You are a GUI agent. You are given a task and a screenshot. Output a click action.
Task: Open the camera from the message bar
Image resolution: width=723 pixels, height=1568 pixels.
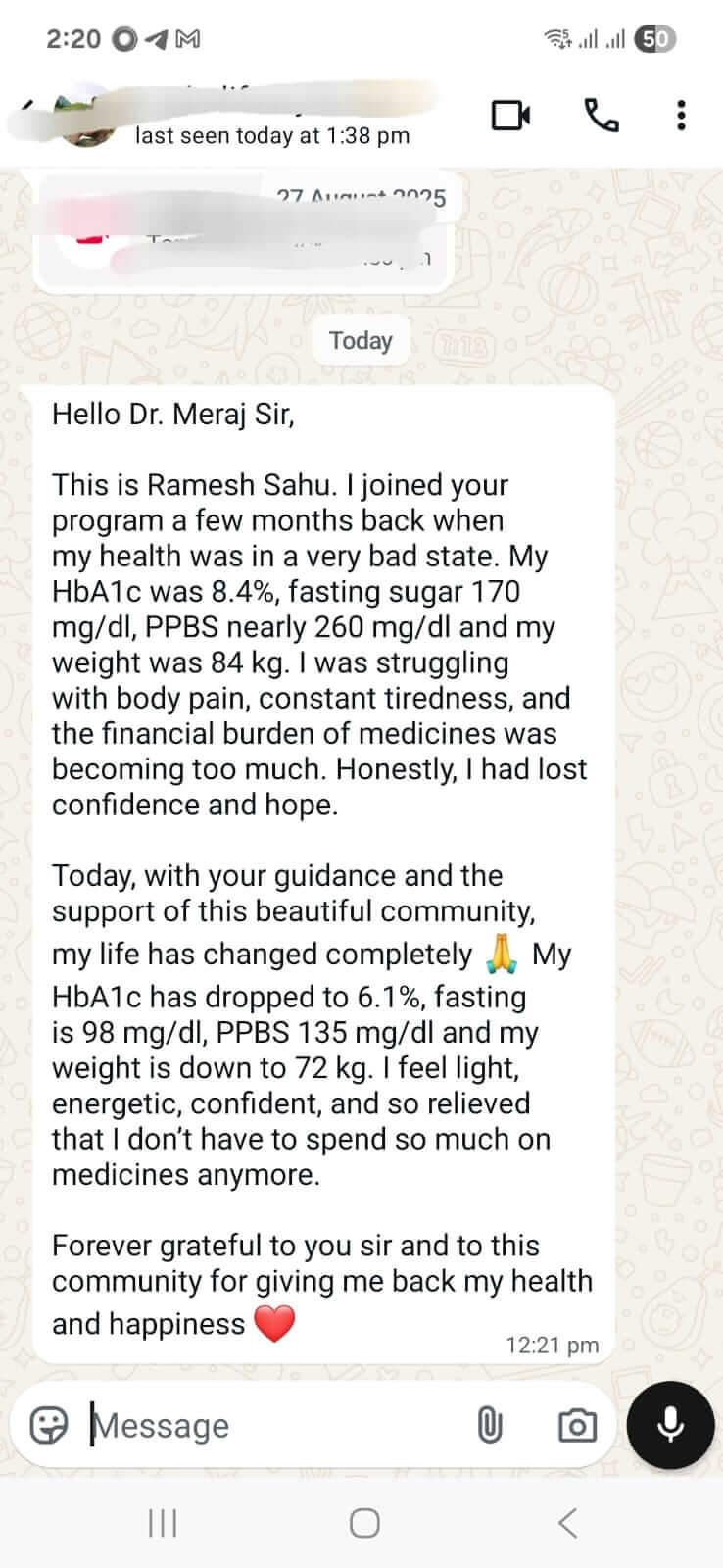tap(577, 1425)
